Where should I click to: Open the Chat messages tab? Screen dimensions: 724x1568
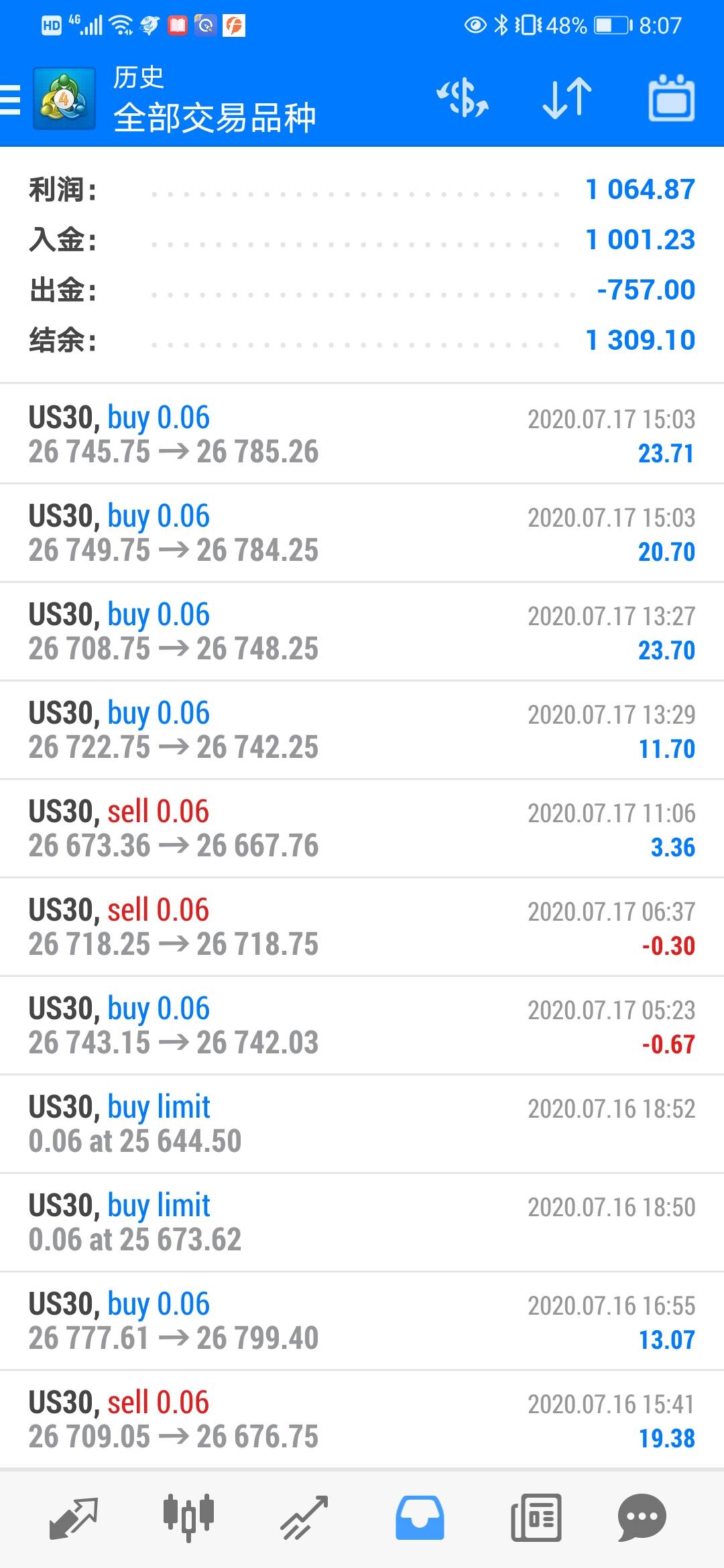point(642,1518)
